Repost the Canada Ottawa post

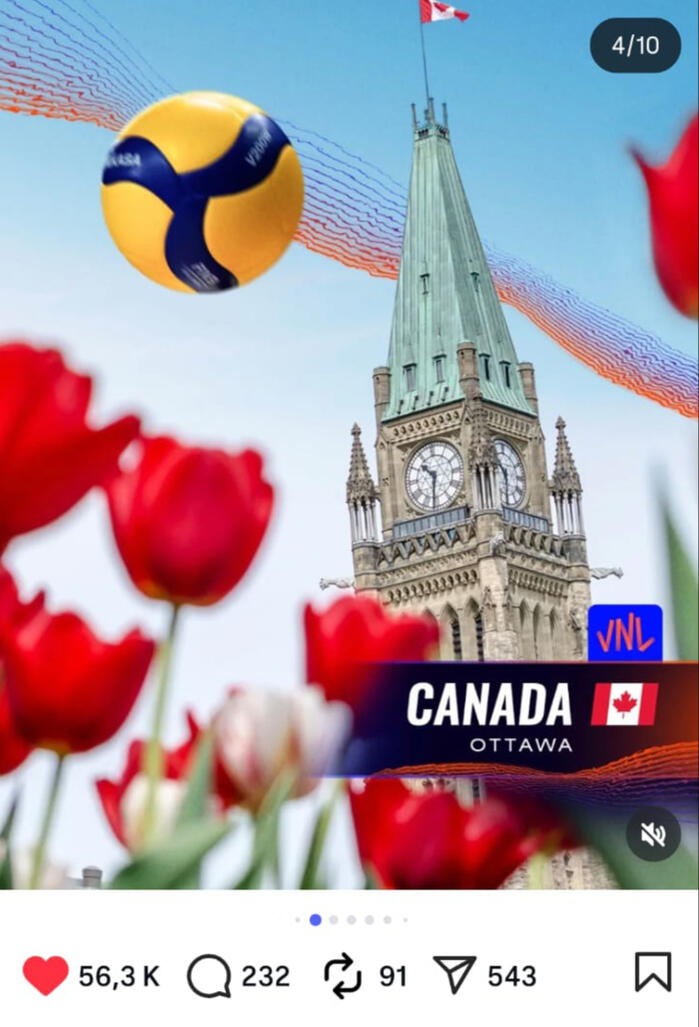tap(343, 976)
